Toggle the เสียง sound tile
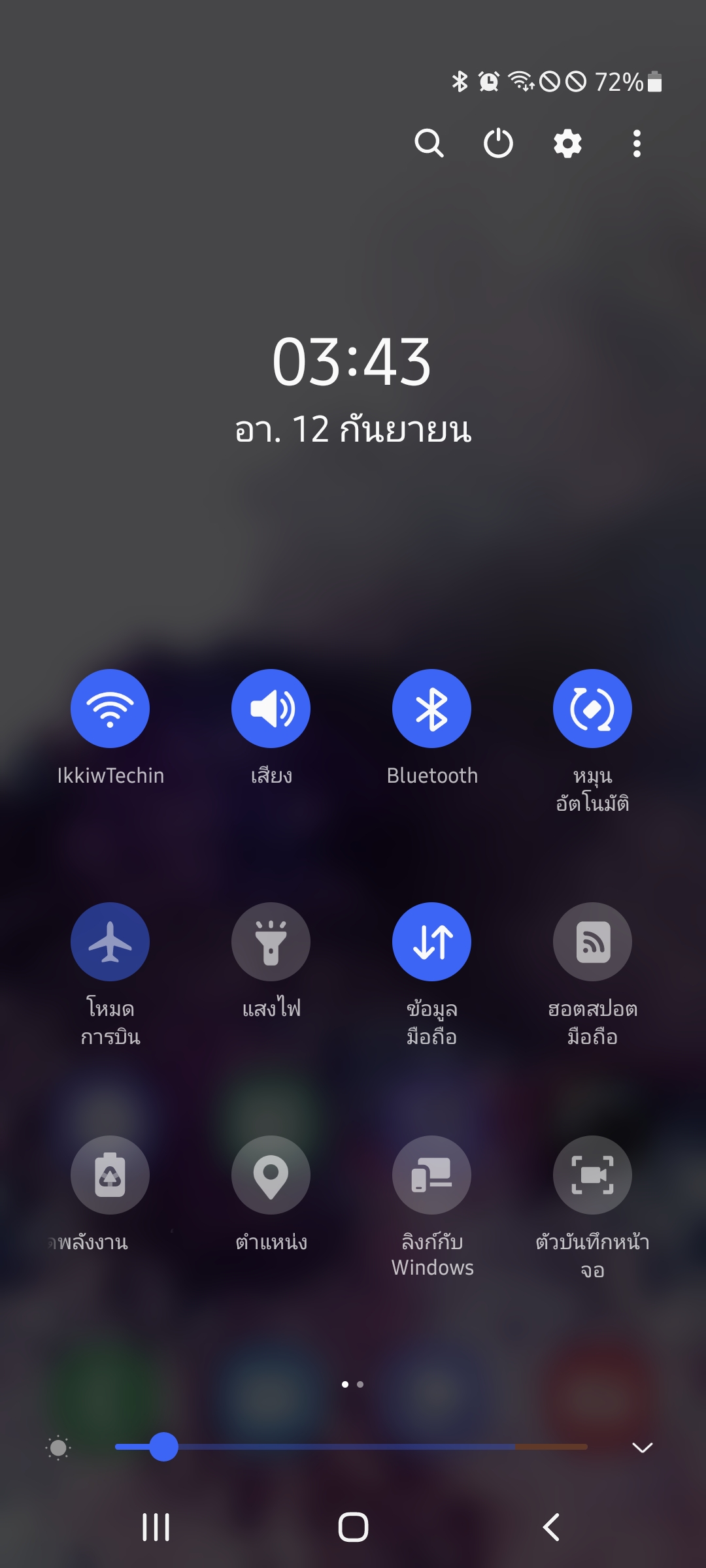706x1568 pixels. tap(271, 708)
